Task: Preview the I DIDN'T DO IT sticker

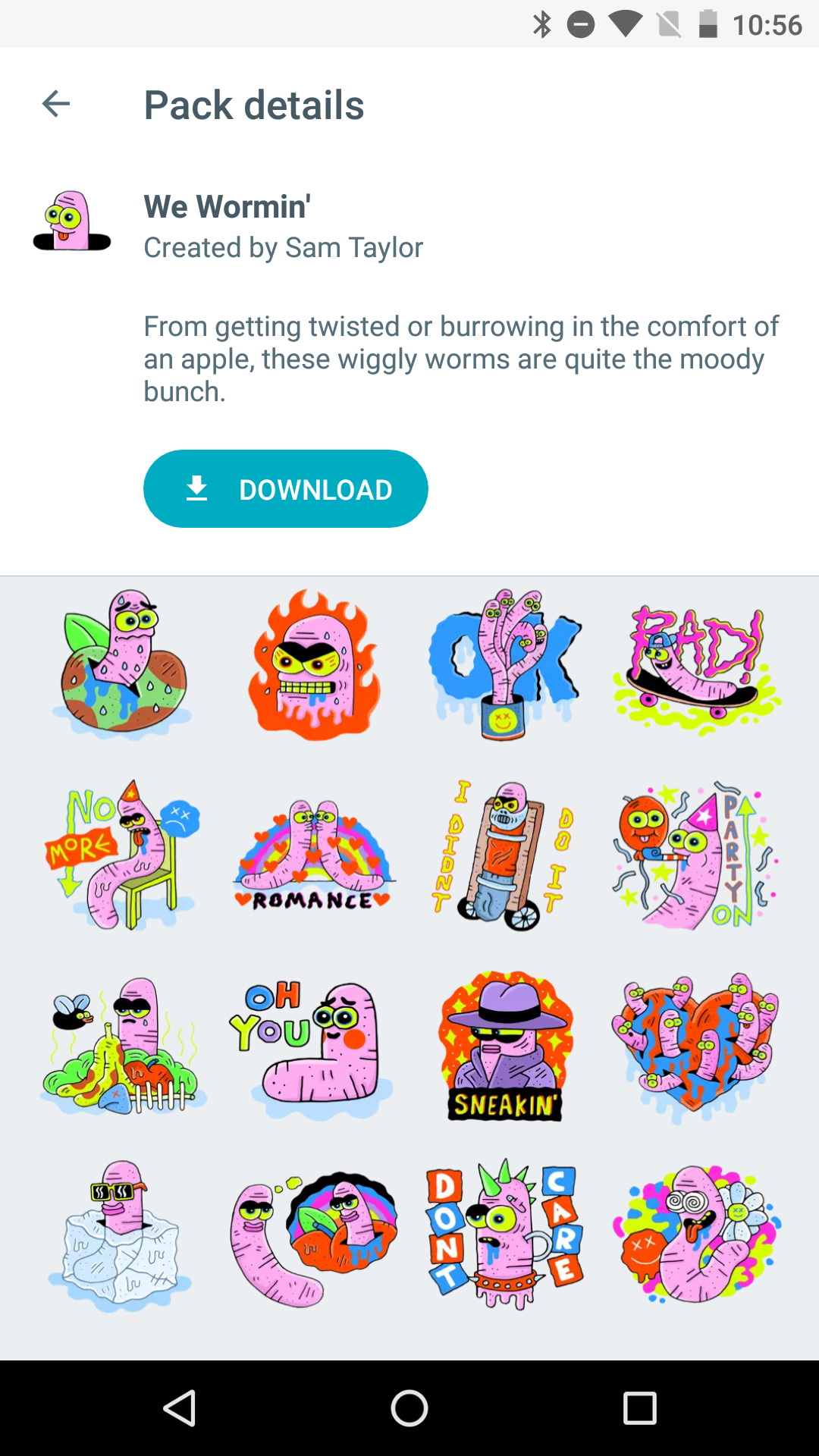Action: click(x=504, y=855)
